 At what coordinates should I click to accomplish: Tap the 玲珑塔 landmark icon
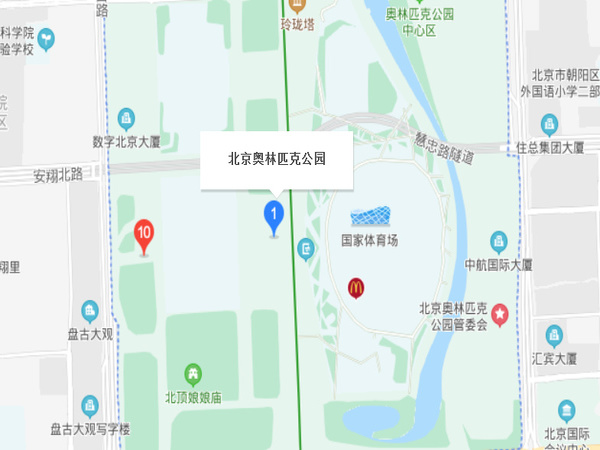pyautogui.click(x=284, y=5)
